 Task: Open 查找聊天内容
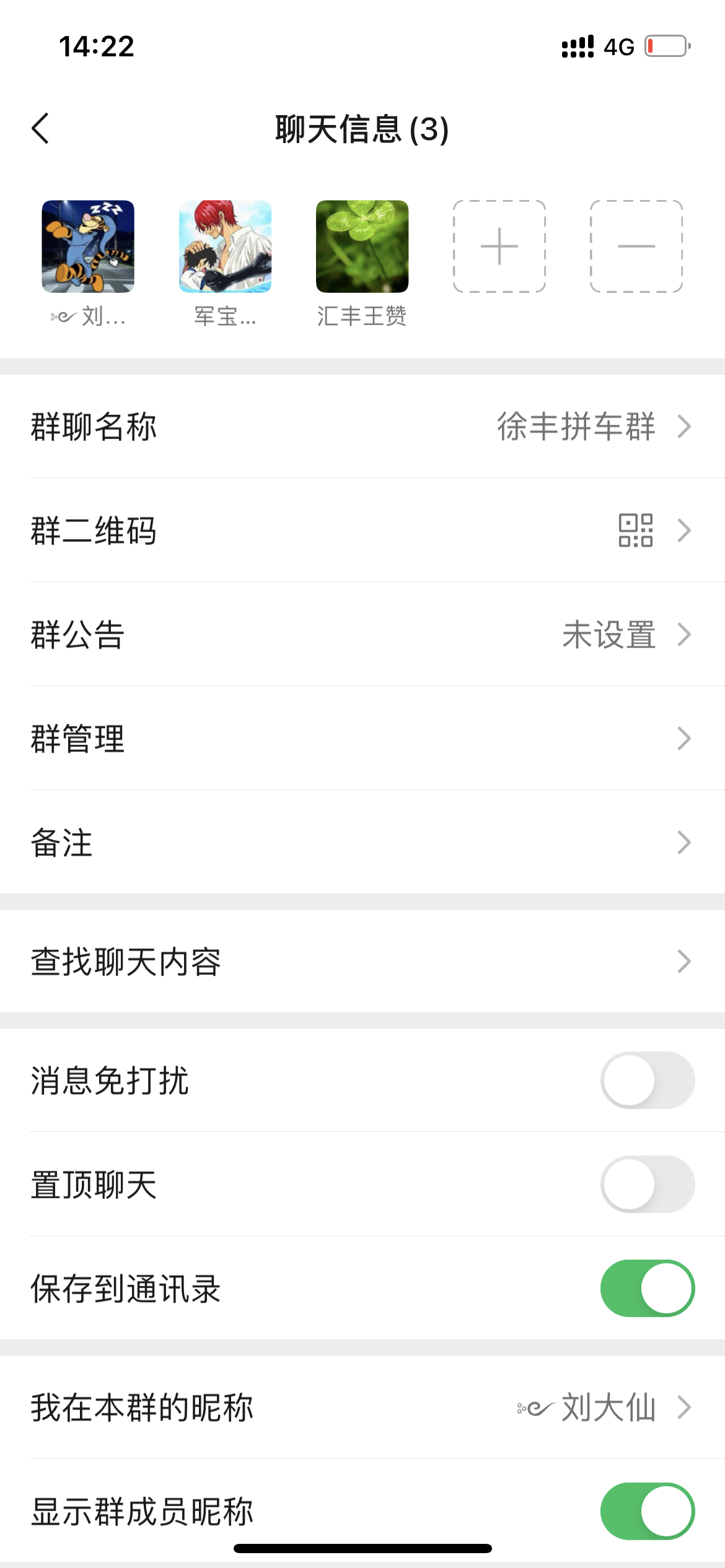pos(362,961)
